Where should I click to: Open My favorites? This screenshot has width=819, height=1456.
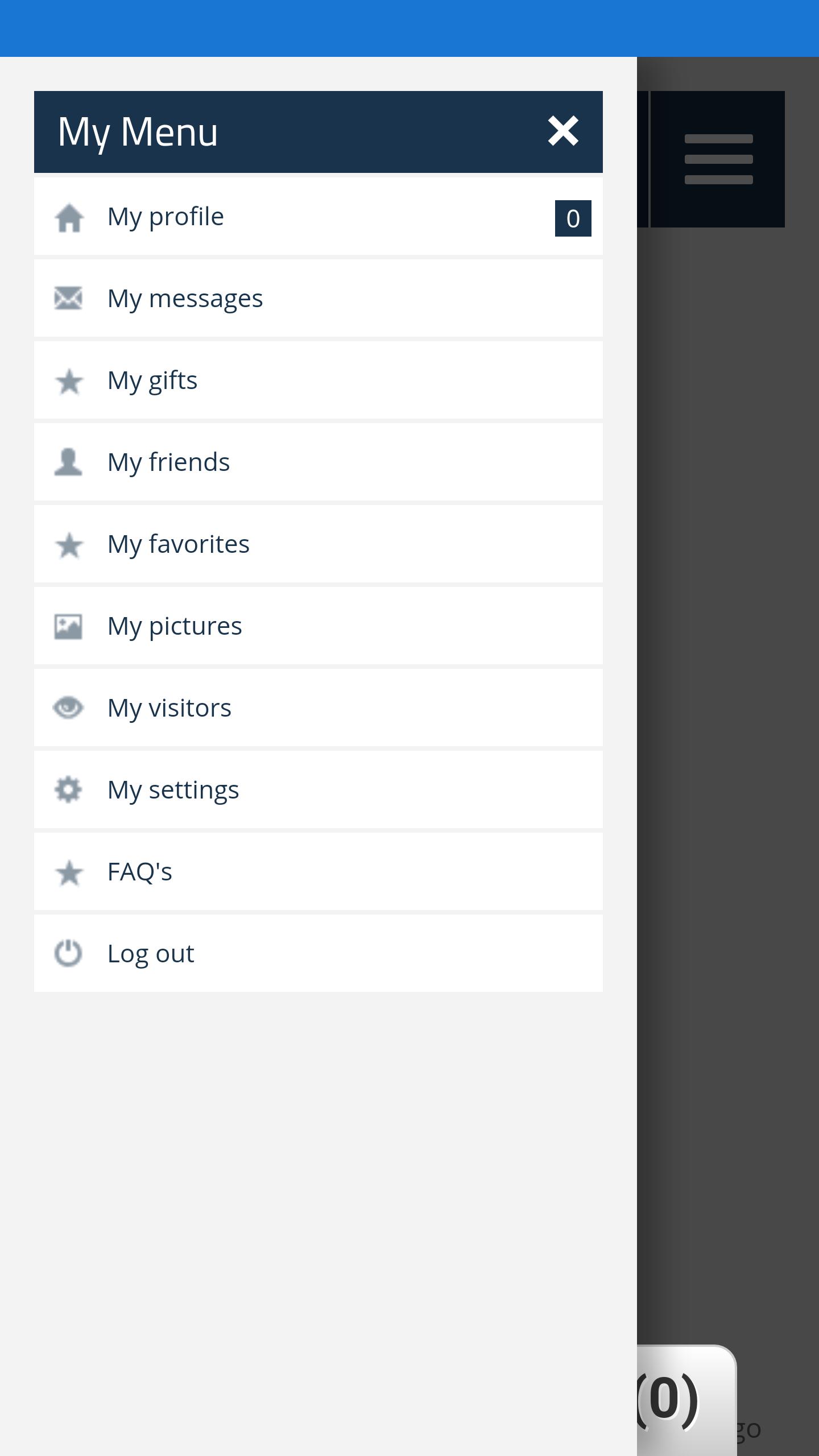pyautogui.click(x=179, y=544)
